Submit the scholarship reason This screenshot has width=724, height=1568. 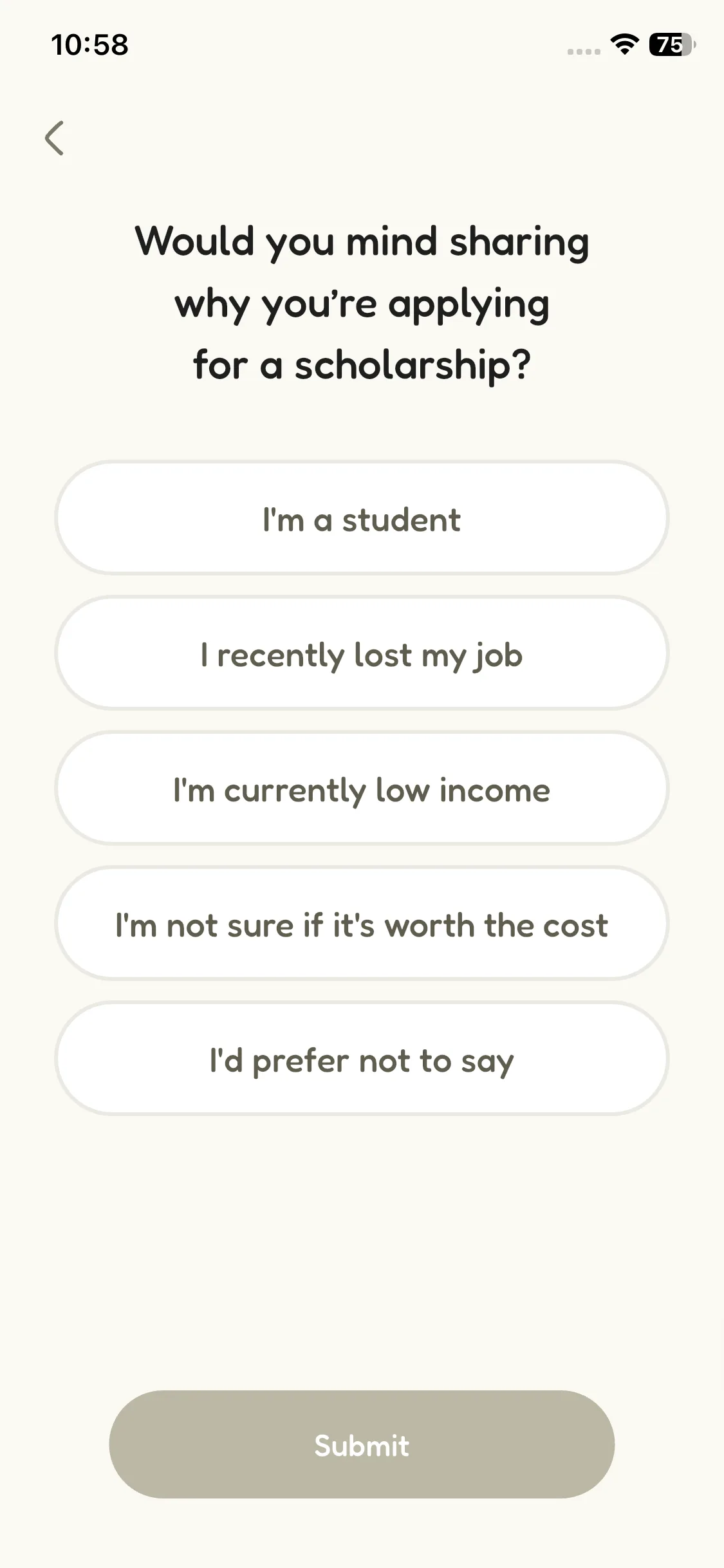coord(362,1444)
